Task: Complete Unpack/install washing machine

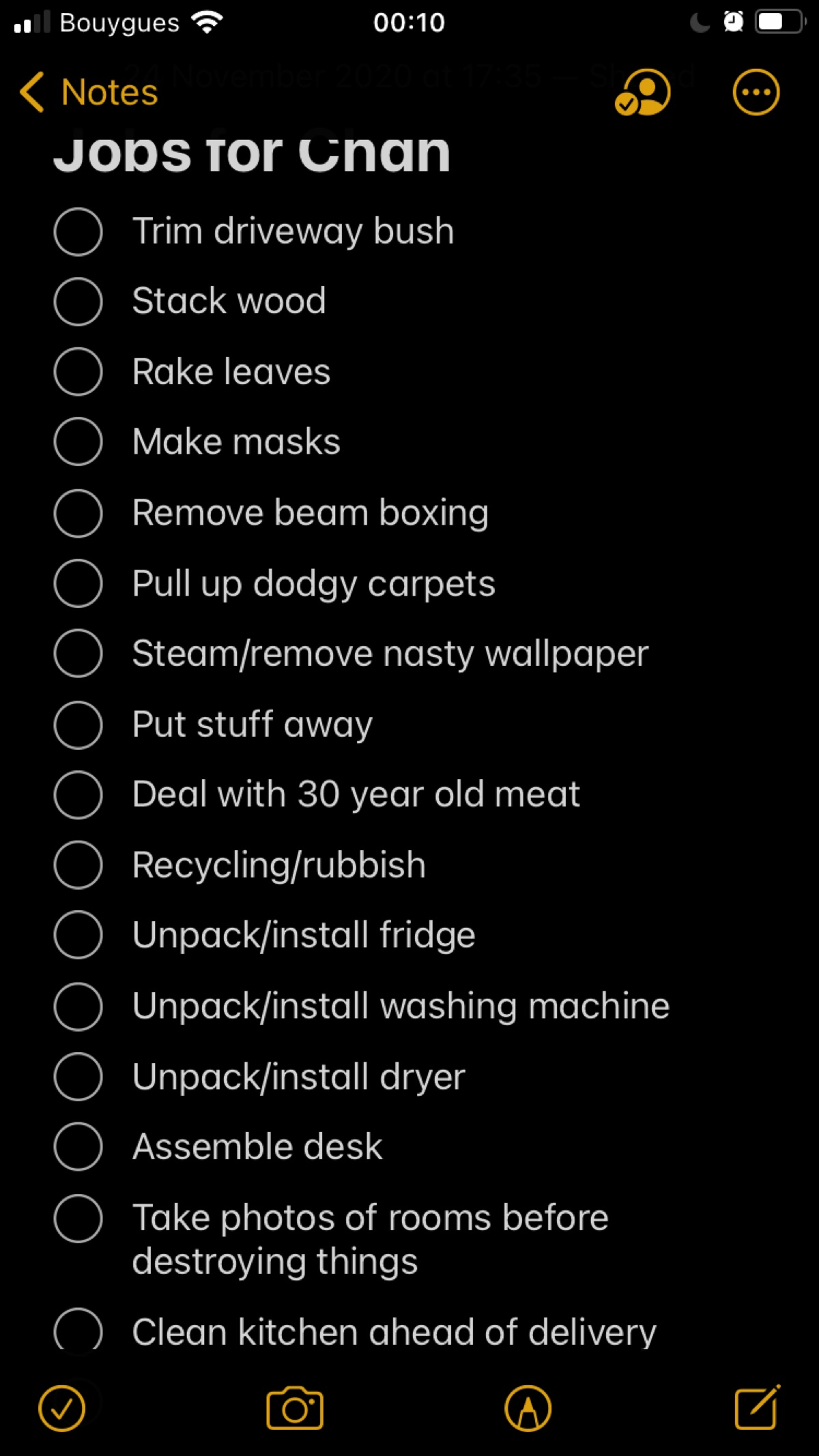Action: (x=78, y=1006)
